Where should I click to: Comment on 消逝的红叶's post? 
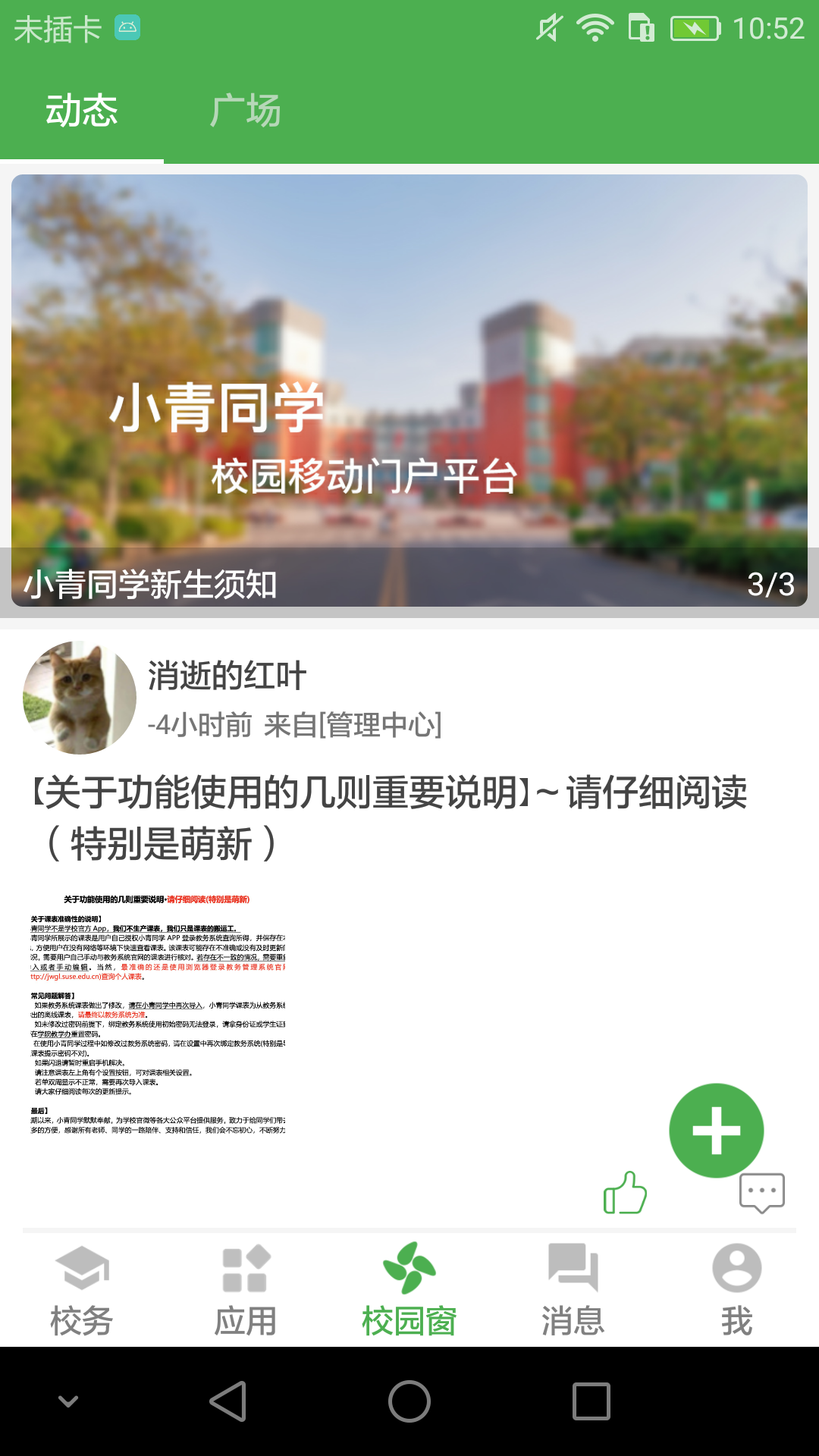(x=761, y=1194)
